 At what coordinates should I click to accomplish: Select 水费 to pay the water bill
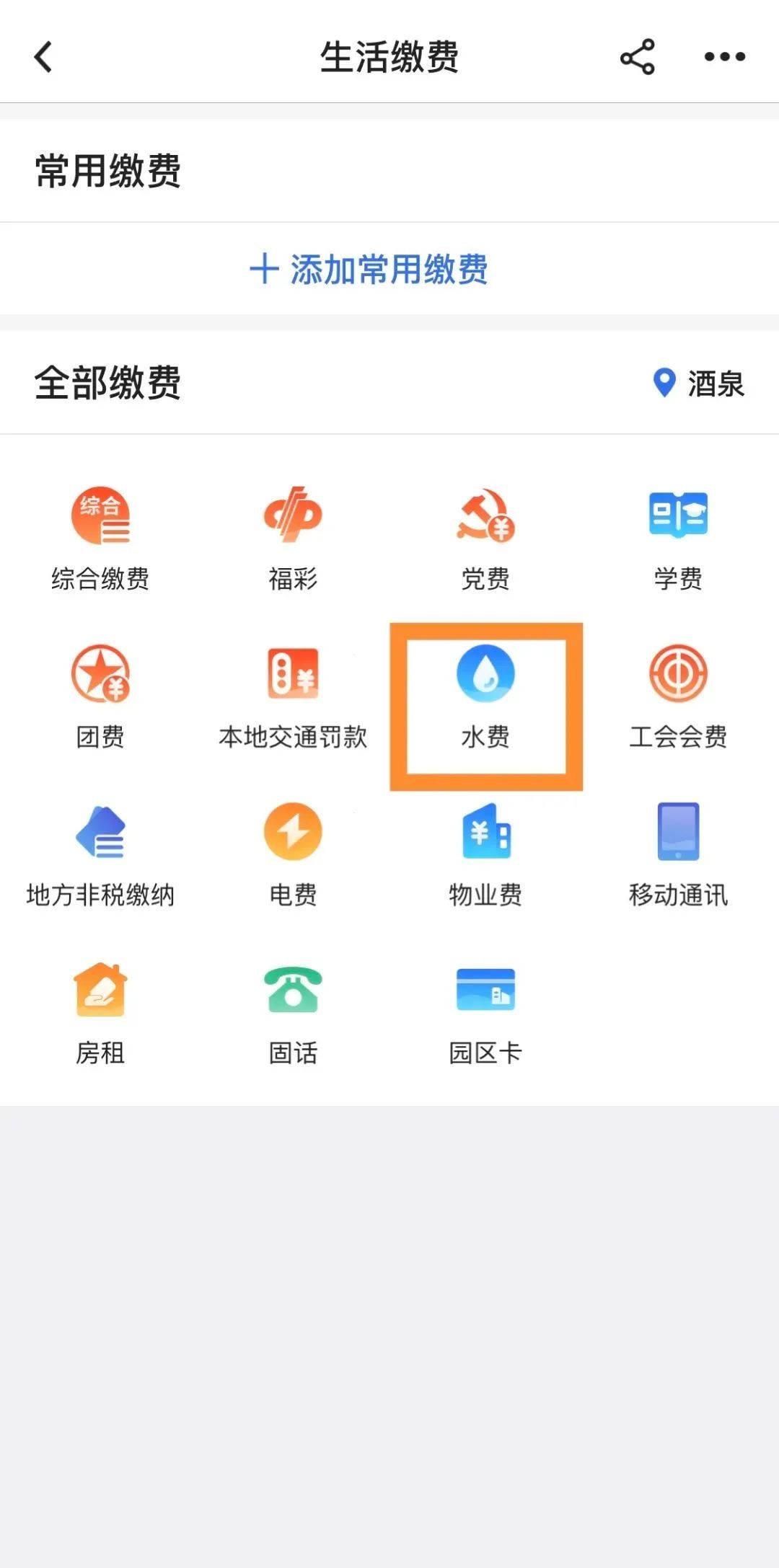pyautogui.click(x=485, y=697)
